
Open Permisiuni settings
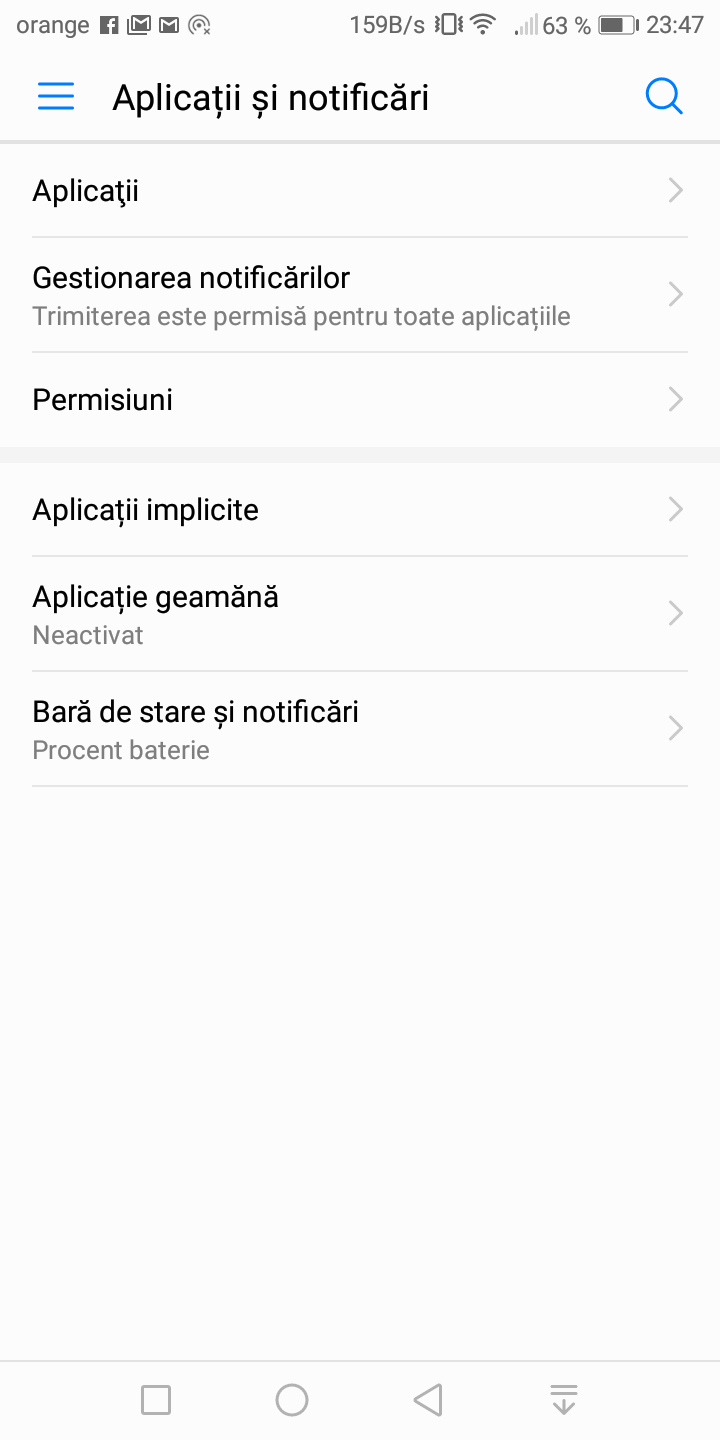pos(360,400)
